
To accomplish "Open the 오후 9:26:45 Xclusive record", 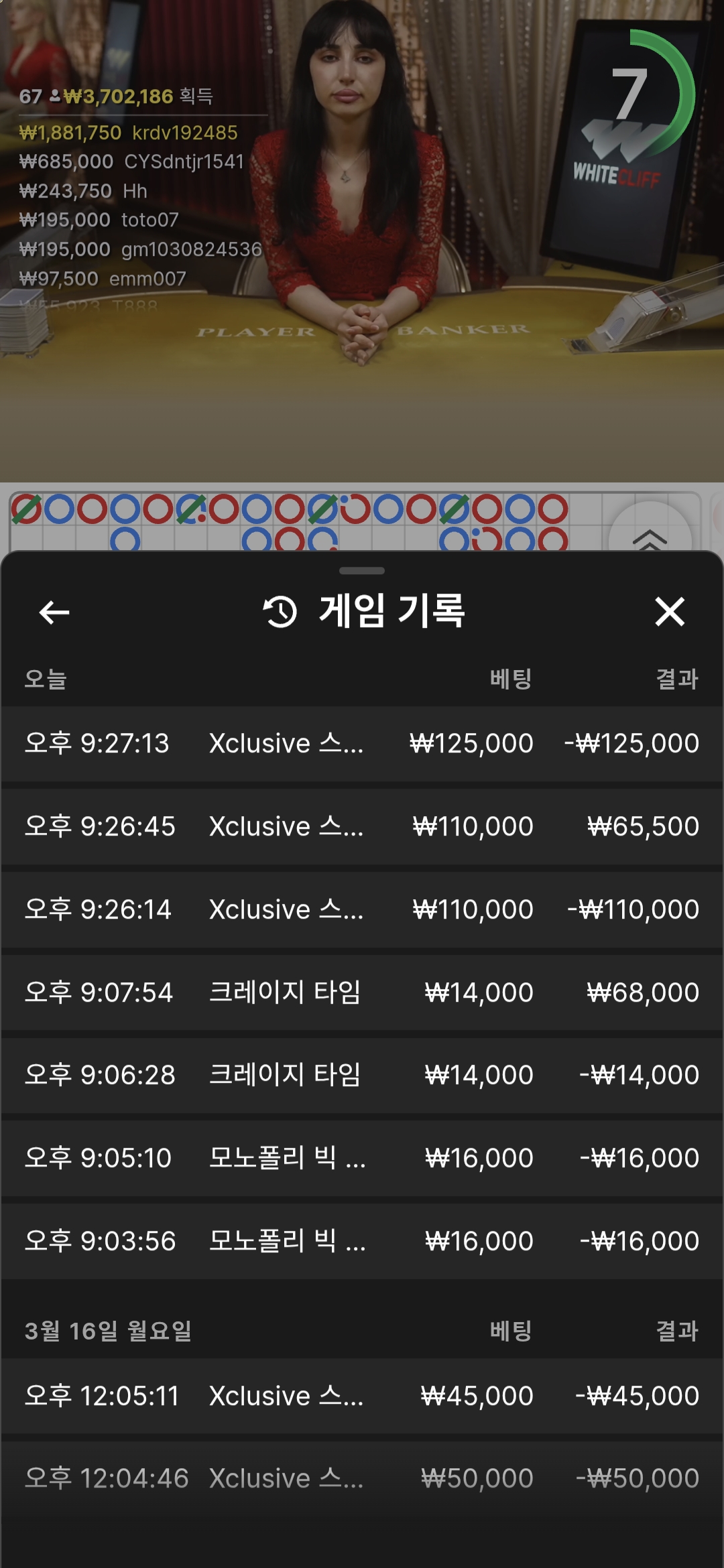I will click(362, 826).
